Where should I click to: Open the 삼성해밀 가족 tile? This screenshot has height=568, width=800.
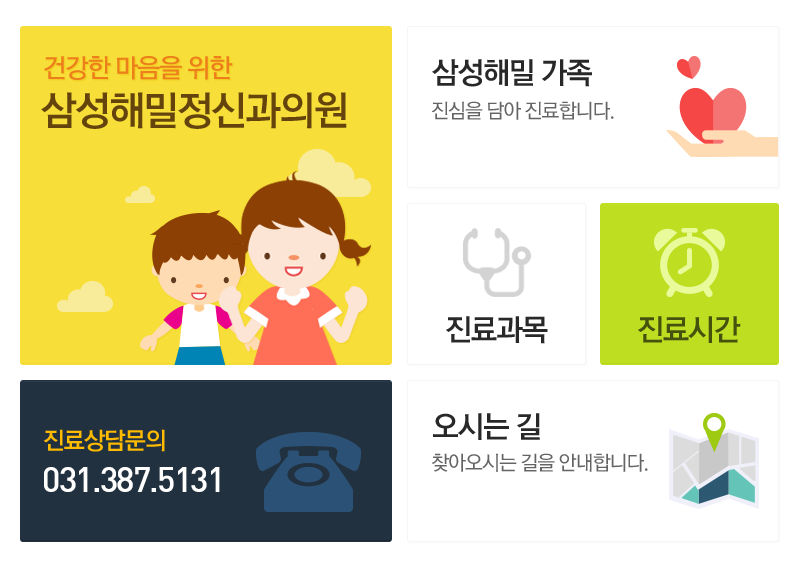point(593,107)
